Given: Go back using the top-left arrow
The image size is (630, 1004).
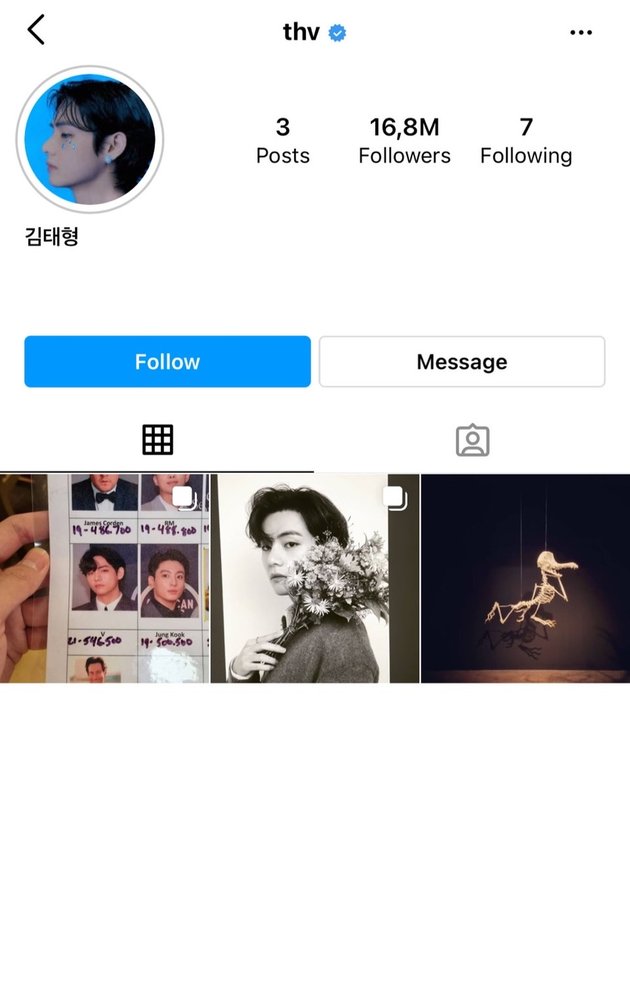Looking at the screenshot, I should click(x=36, y=30).
